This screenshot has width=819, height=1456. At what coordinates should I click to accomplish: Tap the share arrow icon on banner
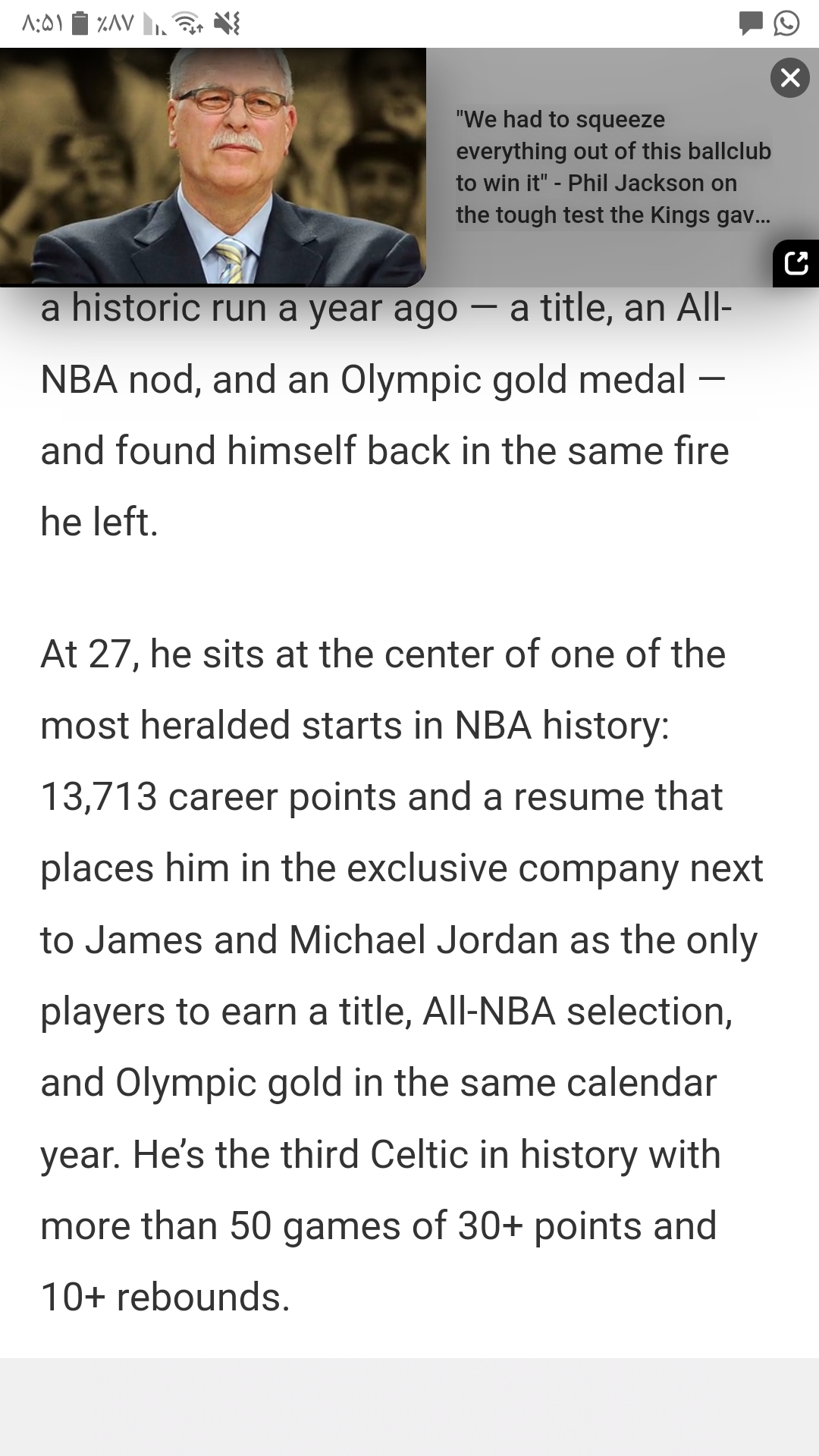[x=795, y=263]
